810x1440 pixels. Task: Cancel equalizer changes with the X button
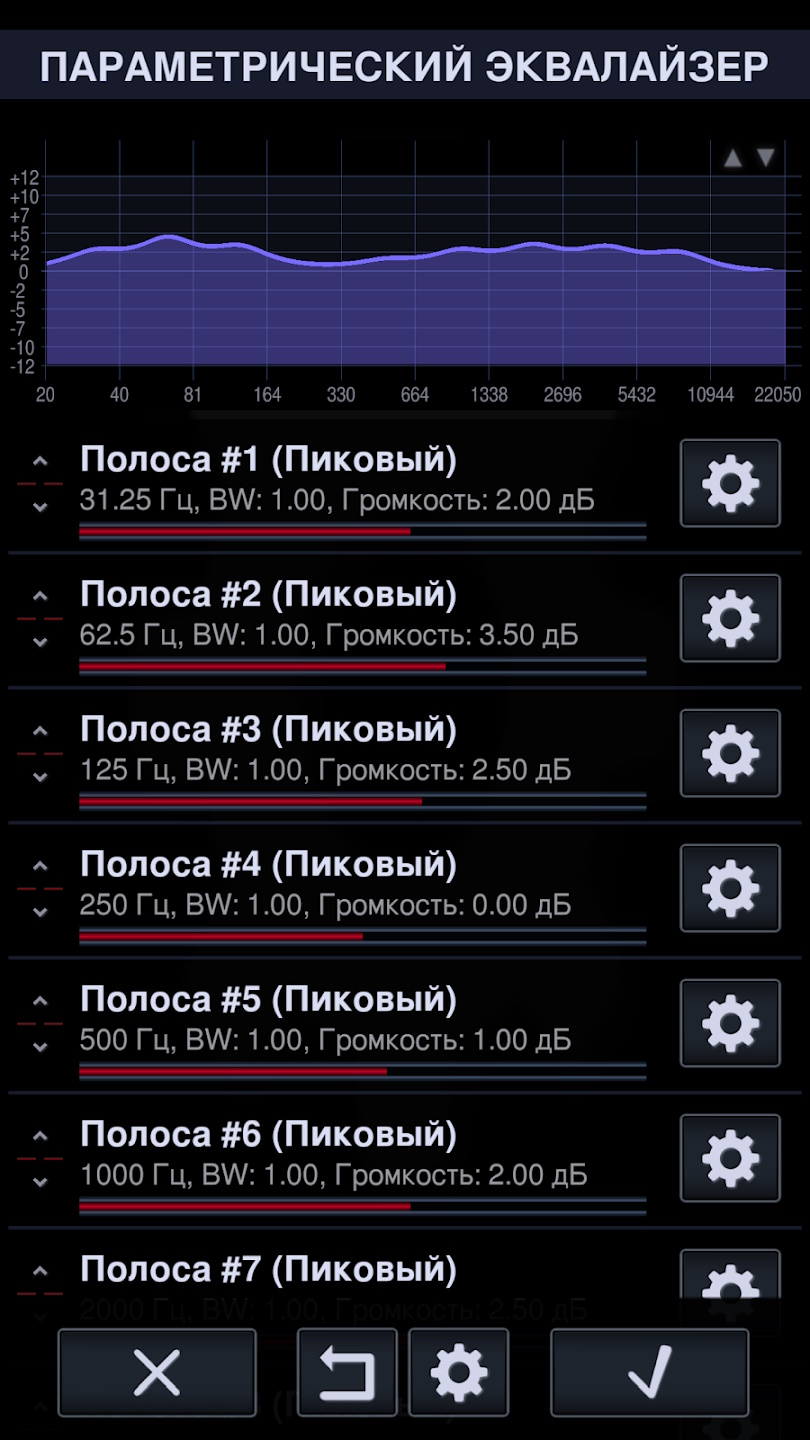(x=157, y=1372)
